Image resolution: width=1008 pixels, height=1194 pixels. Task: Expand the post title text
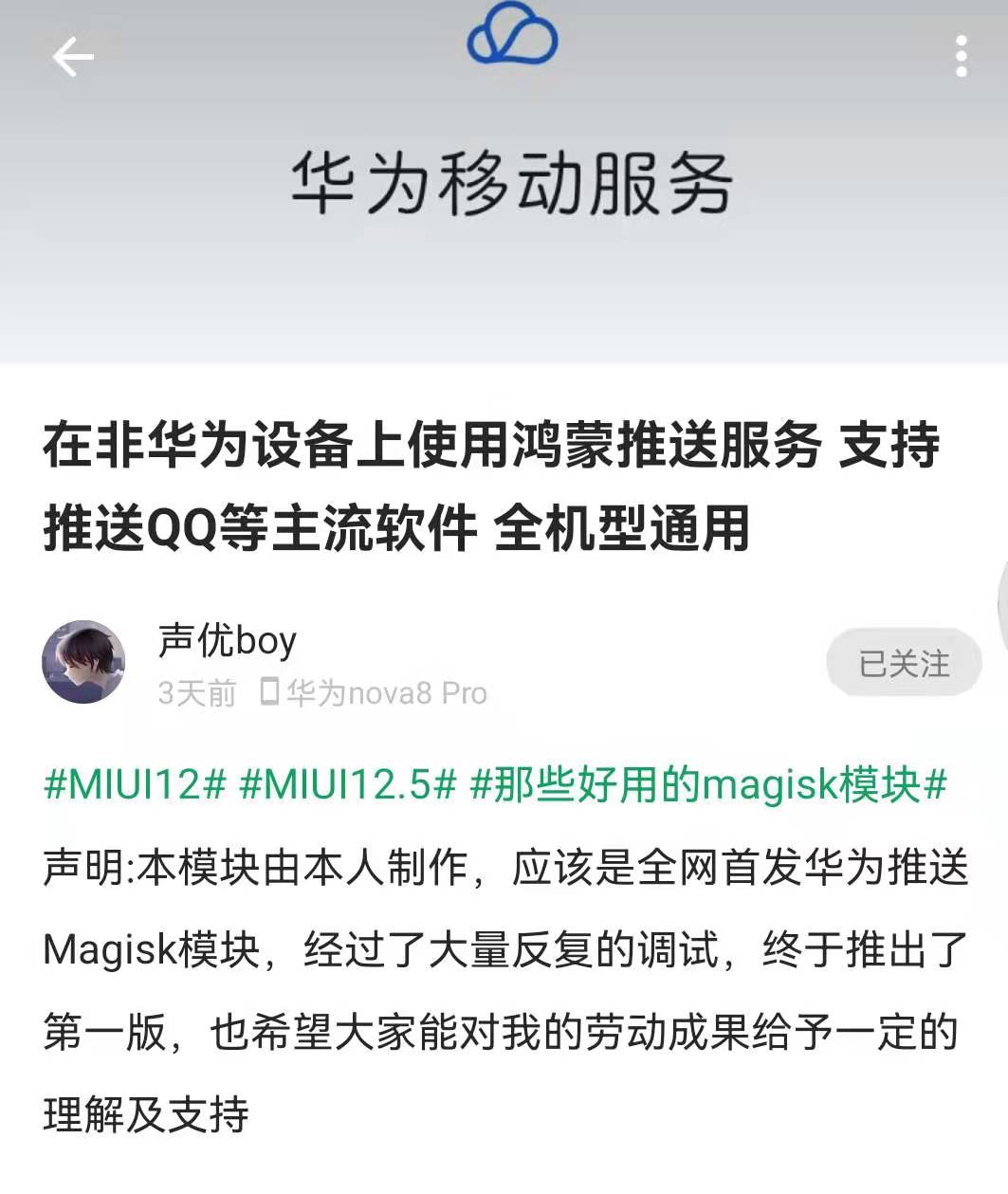(489, 486)
